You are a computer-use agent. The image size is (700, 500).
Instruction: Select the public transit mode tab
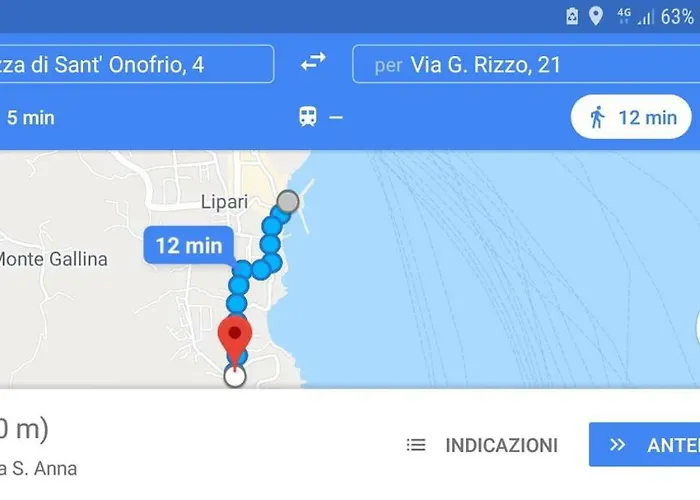(x=319, y=117)
